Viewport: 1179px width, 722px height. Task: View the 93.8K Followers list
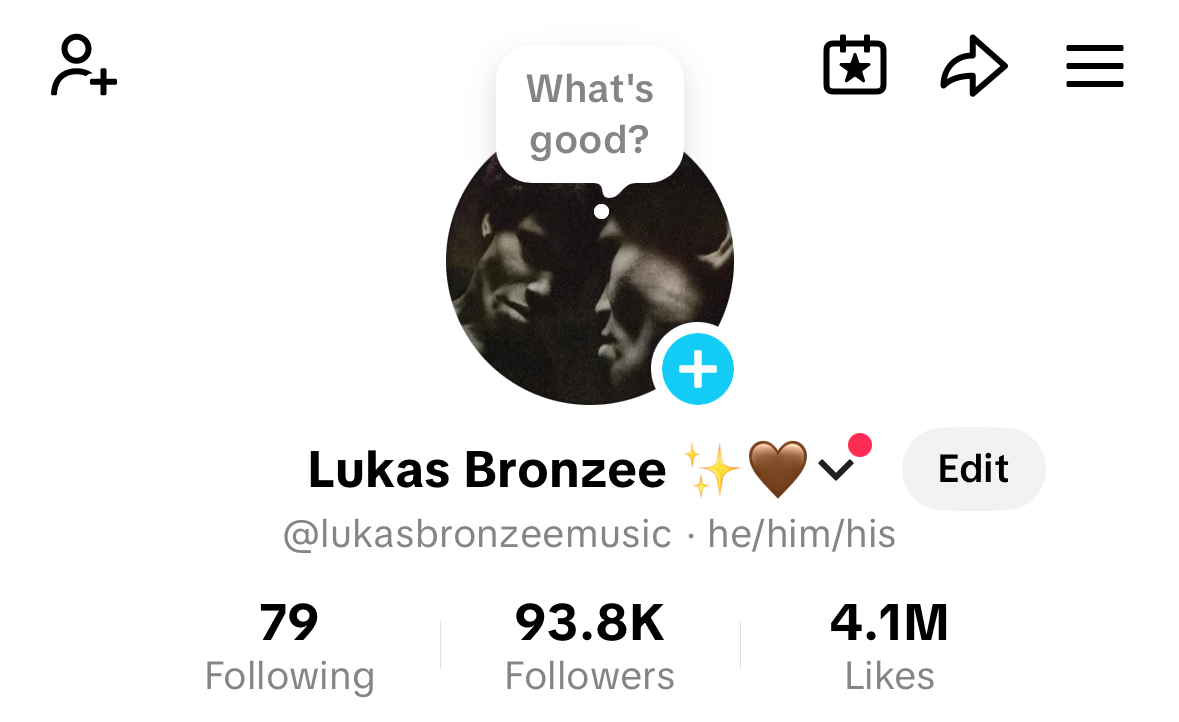[x=589, y=647]
